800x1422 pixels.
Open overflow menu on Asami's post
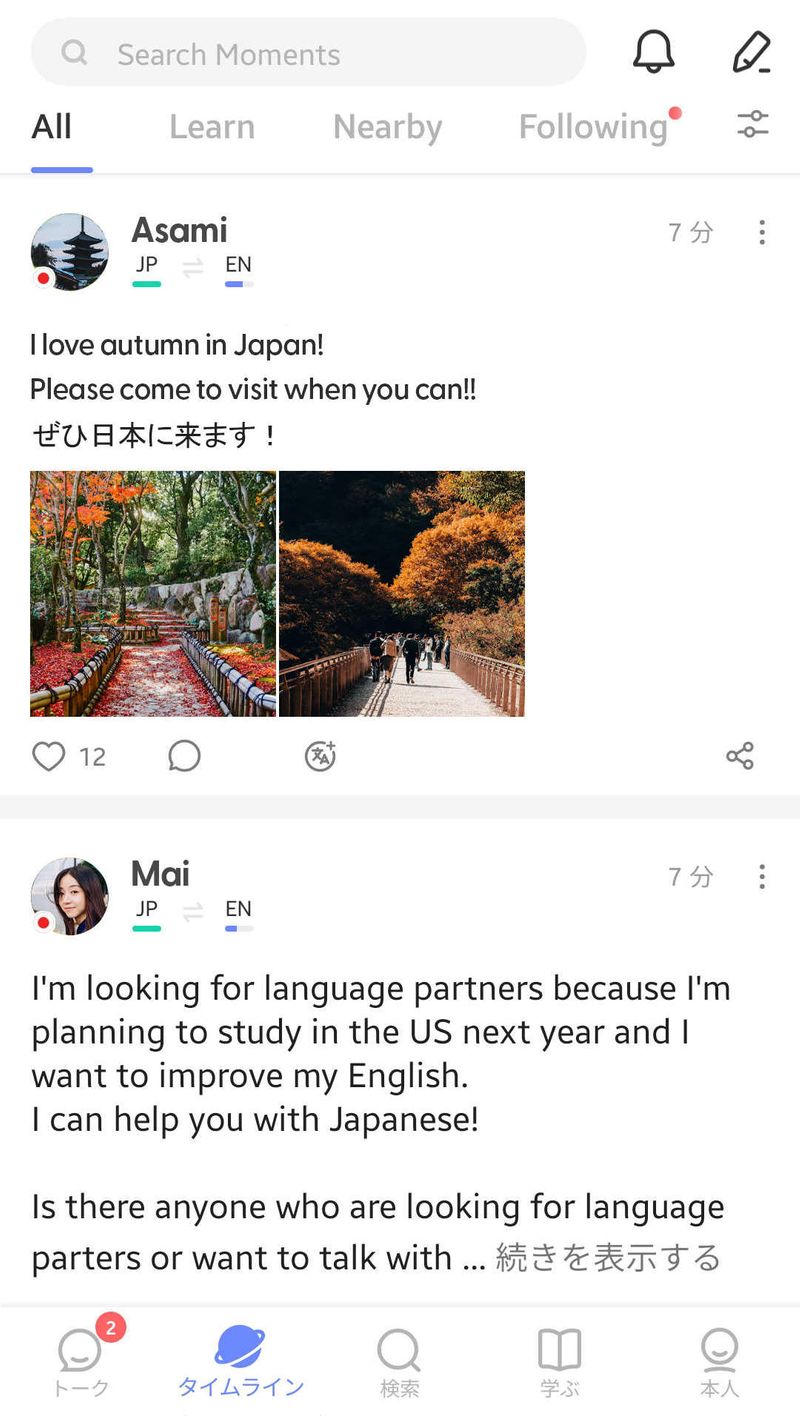point(762,233)
